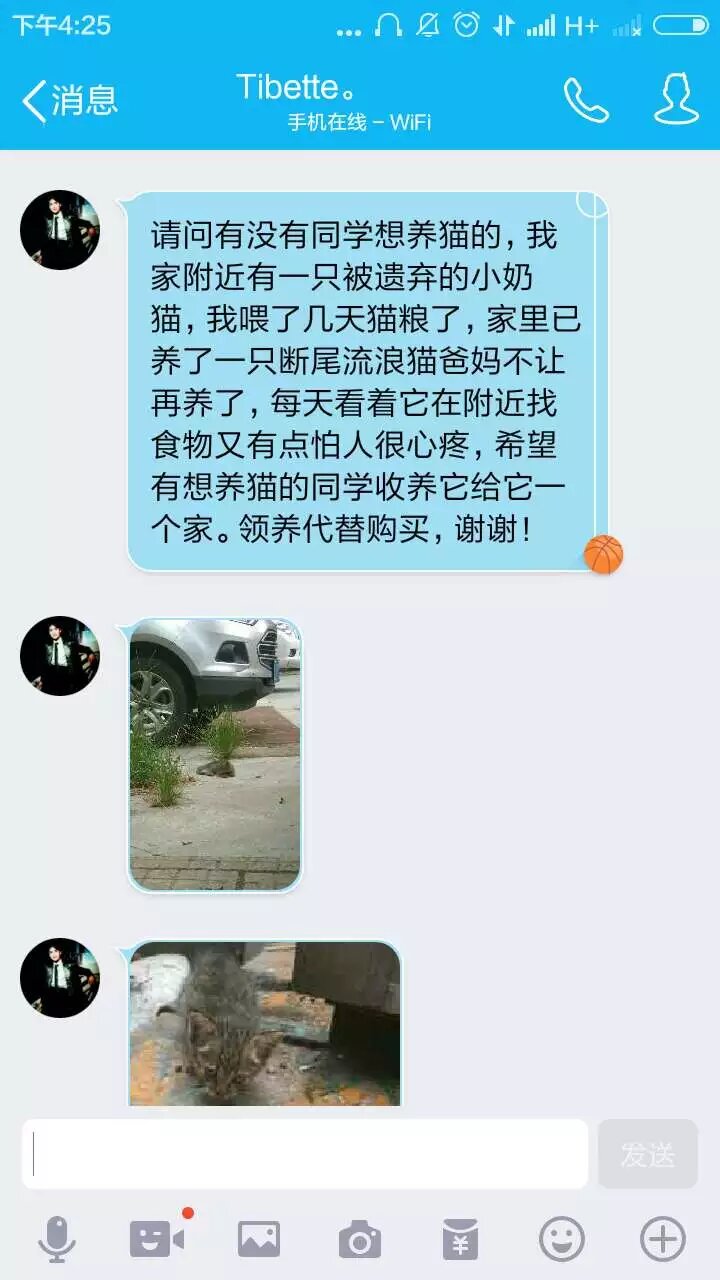Expand more options with the plus icon
The height and width of the screenshot is (1280, 720).
pos(663,1240)
